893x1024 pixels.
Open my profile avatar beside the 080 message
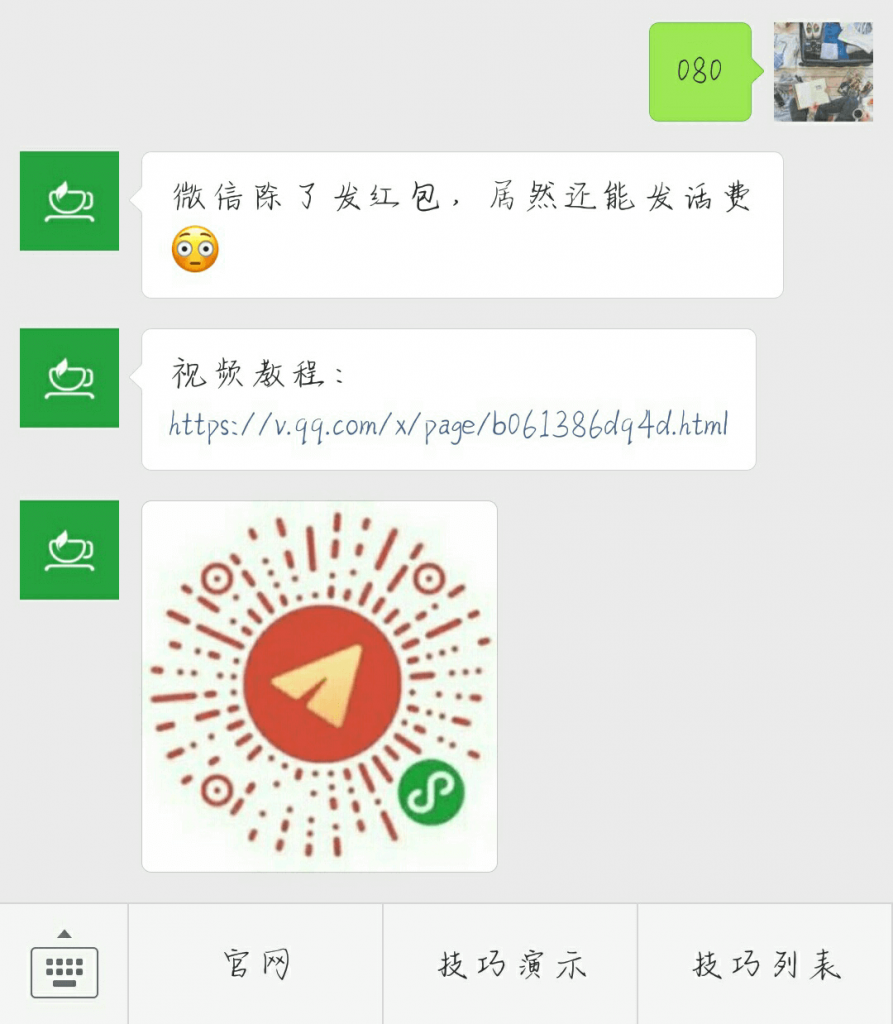pyautogui.click(x=823, y=72)
